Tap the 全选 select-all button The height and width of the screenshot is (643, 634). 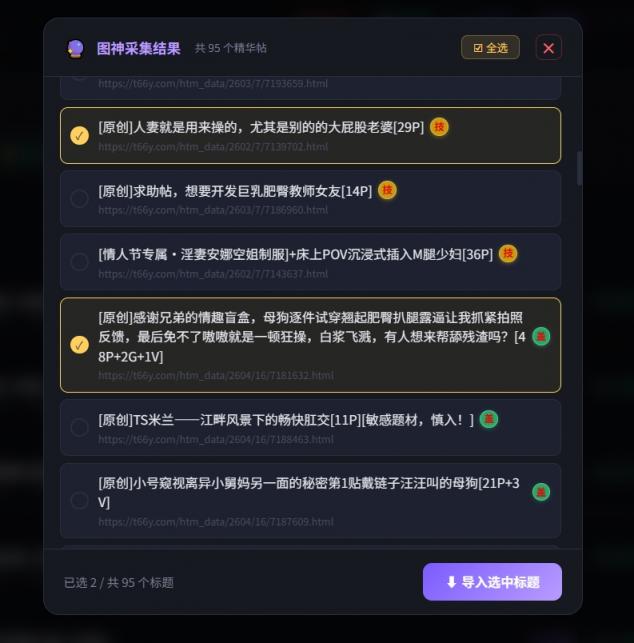490,48
